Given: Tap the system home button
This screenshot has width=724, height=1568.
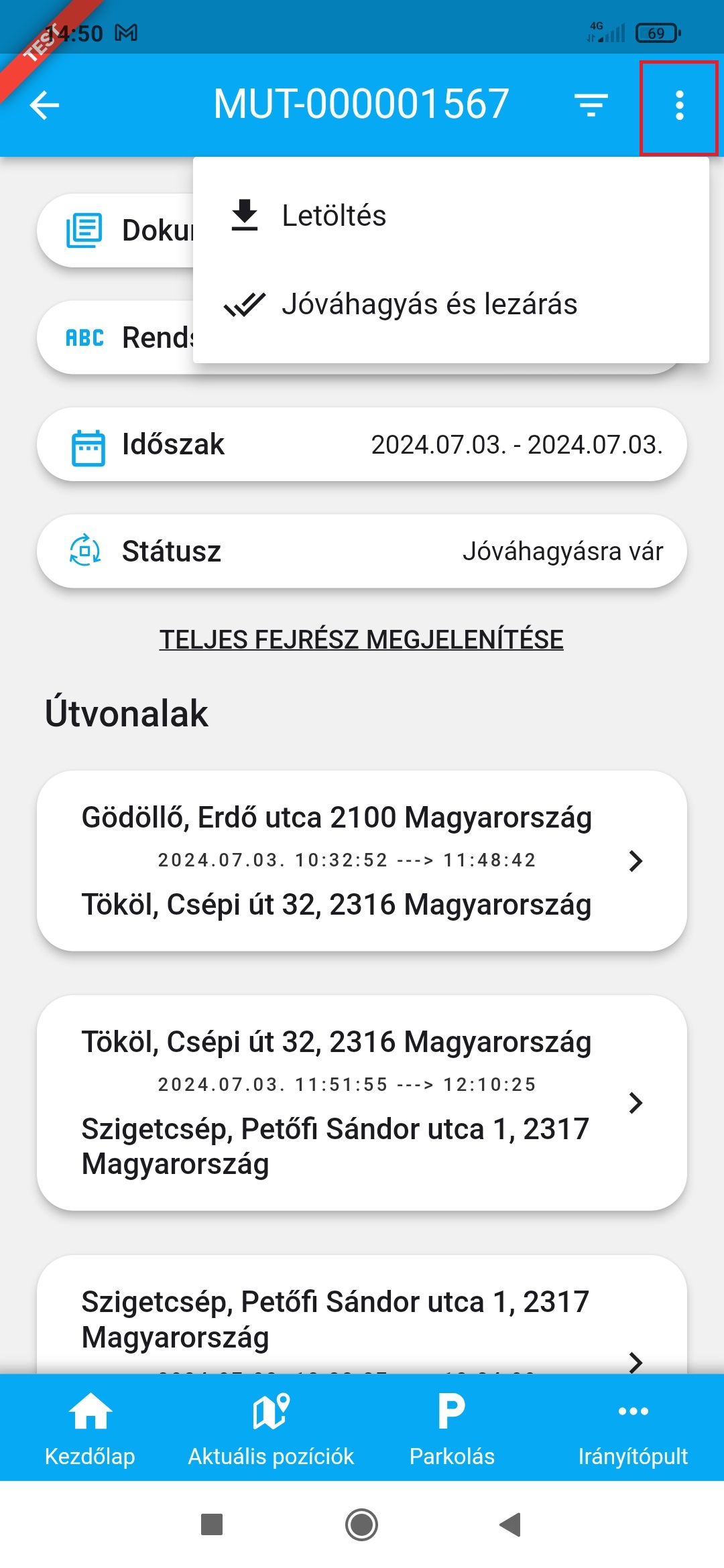Looking at the screenshot, I should point(362,1524).
